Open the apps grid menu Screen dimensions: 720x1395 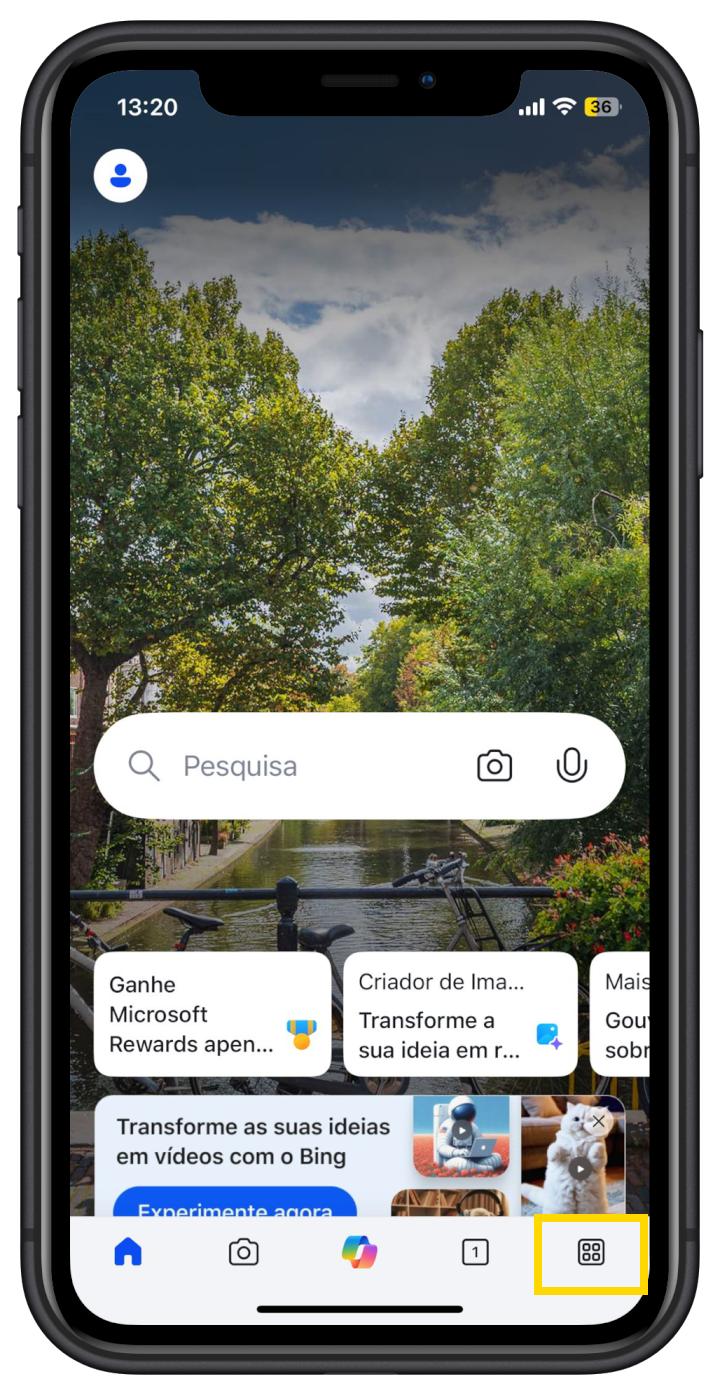pyautogui.click(x=591, y=1253)
